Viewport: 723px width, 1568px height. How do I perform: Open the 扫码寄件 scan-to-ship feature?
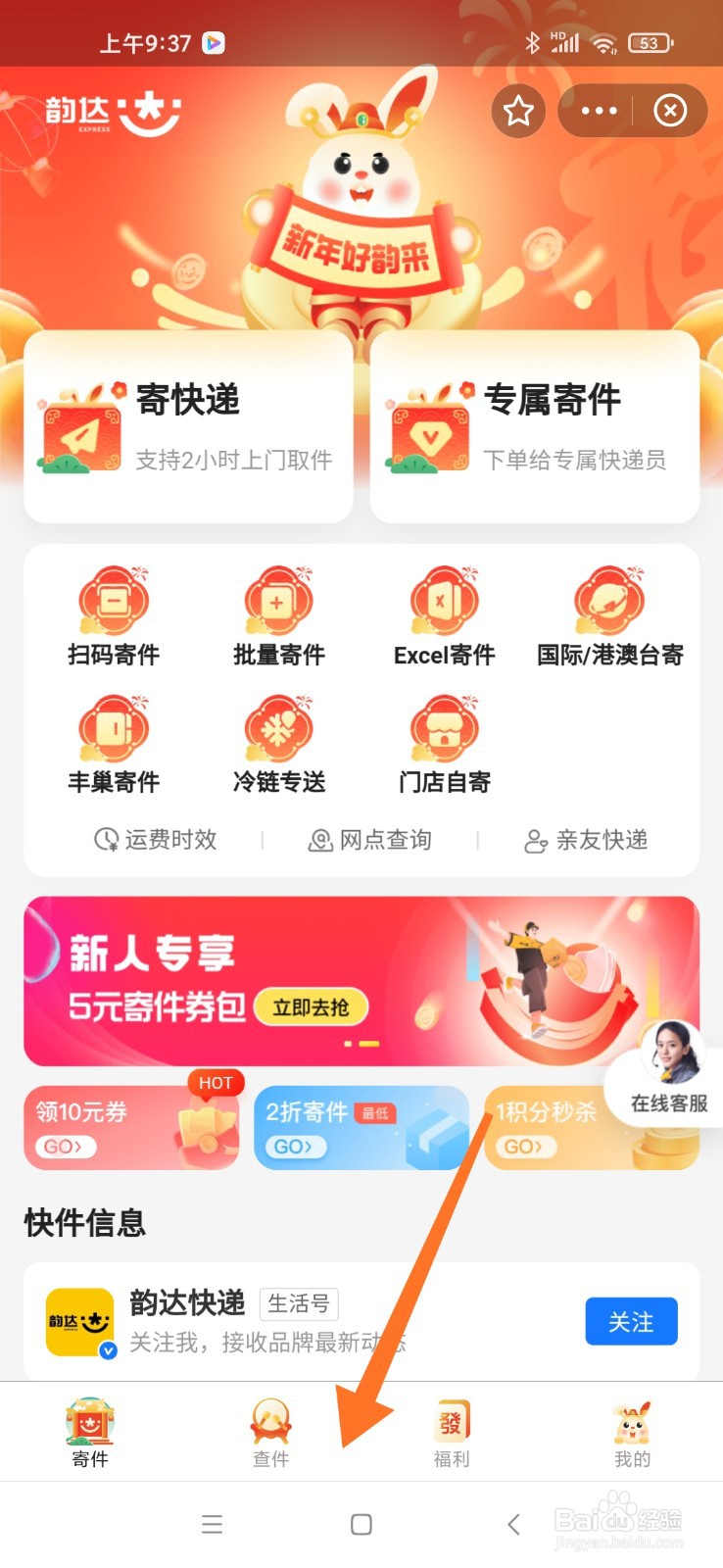point(113,615)
